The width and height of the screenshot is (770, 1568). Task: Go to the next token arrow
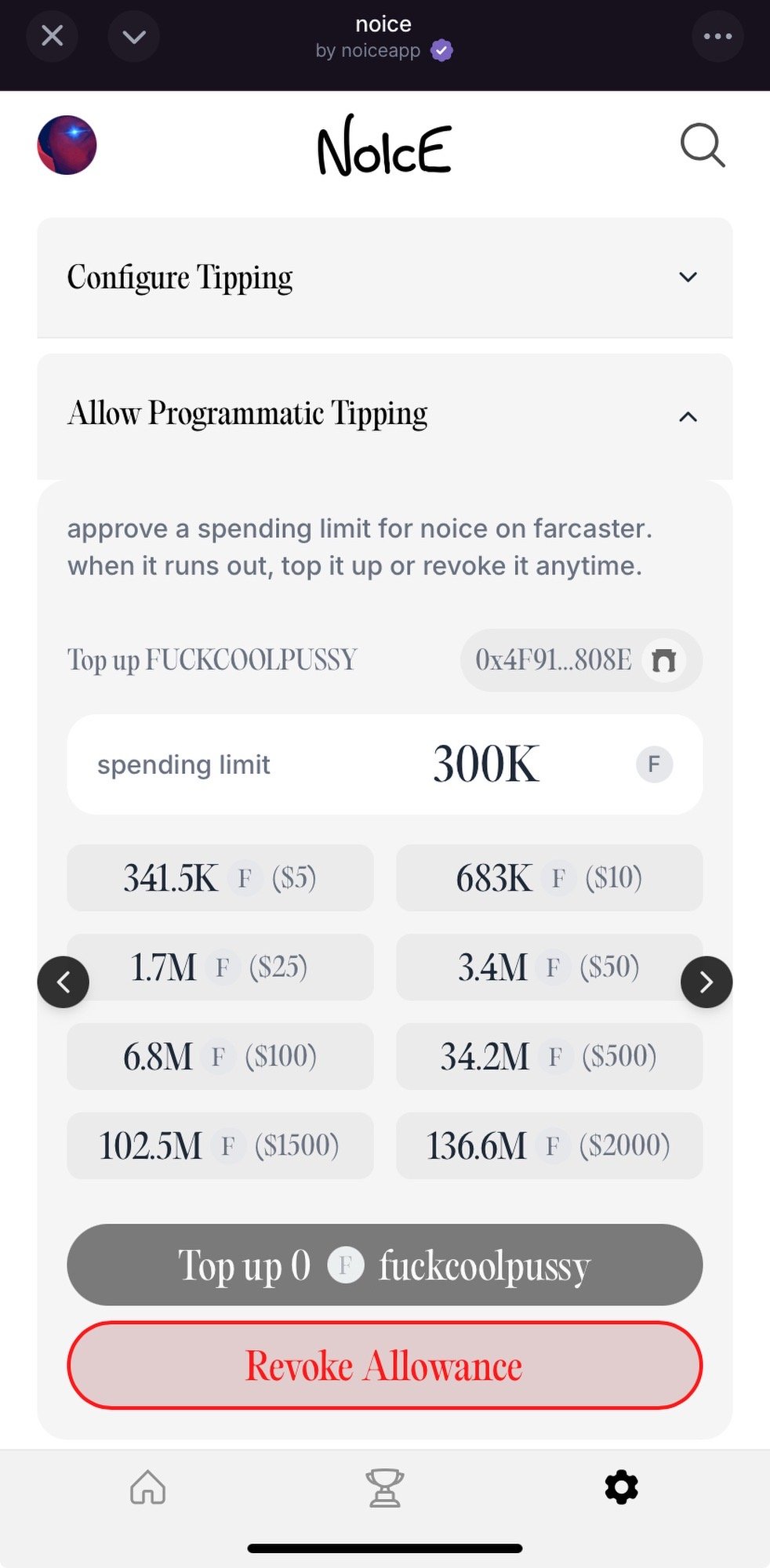click(706, 982)
